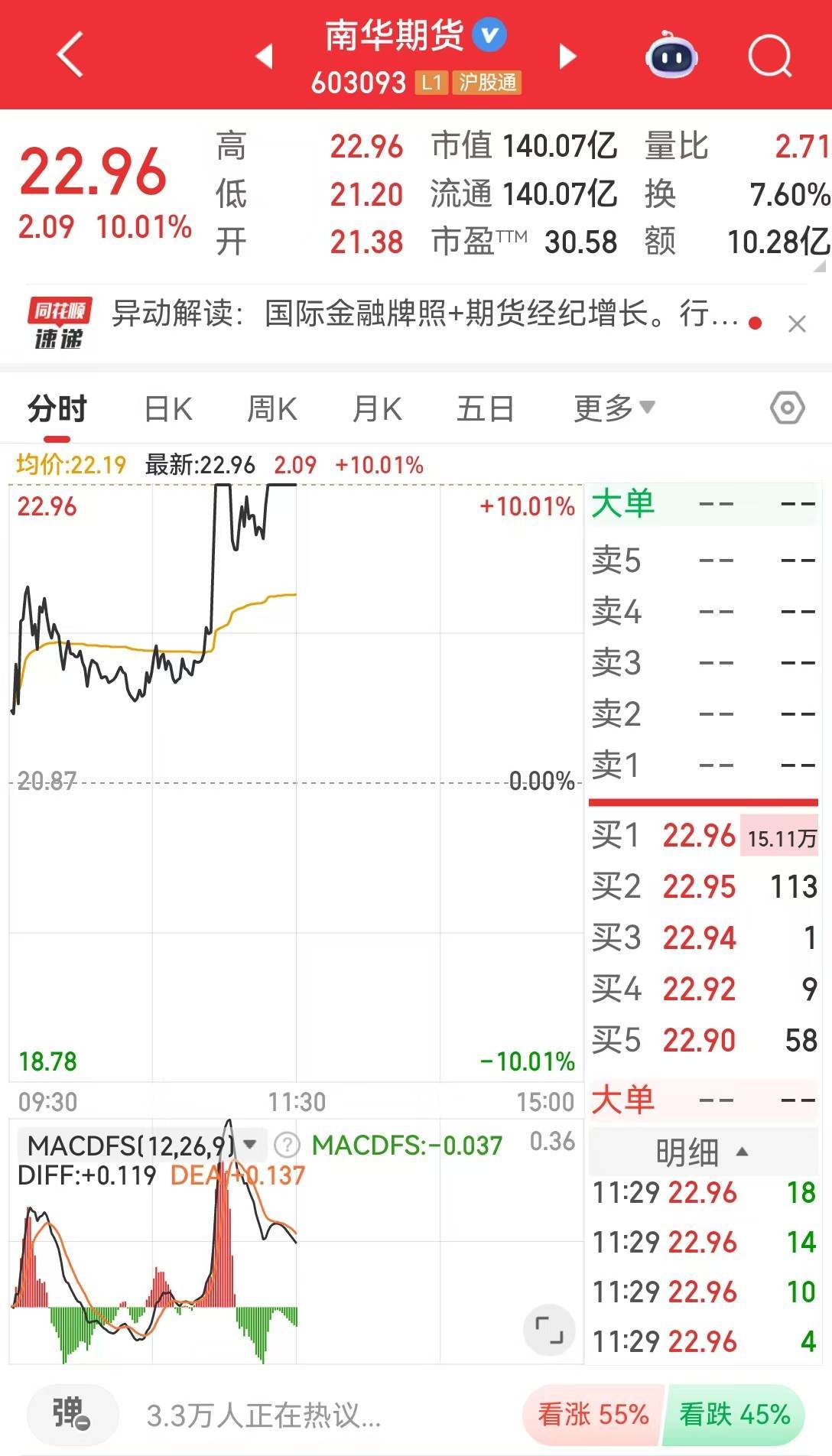Select the 分时 chart tab
Image resolution: width=832 pixels, height=1456 pixels.
tap(57, 408)
